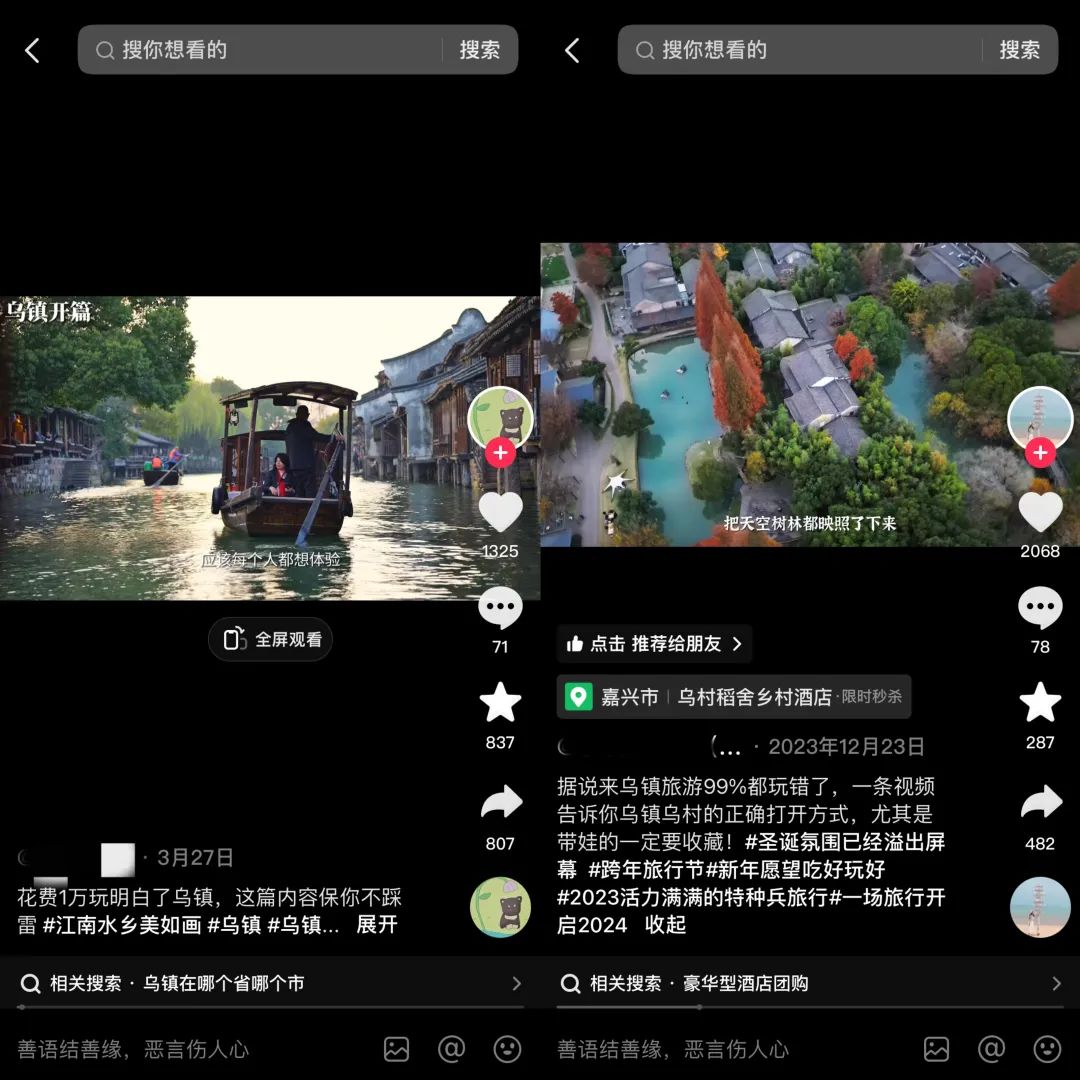This screenshot has width=1080, height=1080.
Task: Follow the bear-avatar author
Action: [500, 453]
